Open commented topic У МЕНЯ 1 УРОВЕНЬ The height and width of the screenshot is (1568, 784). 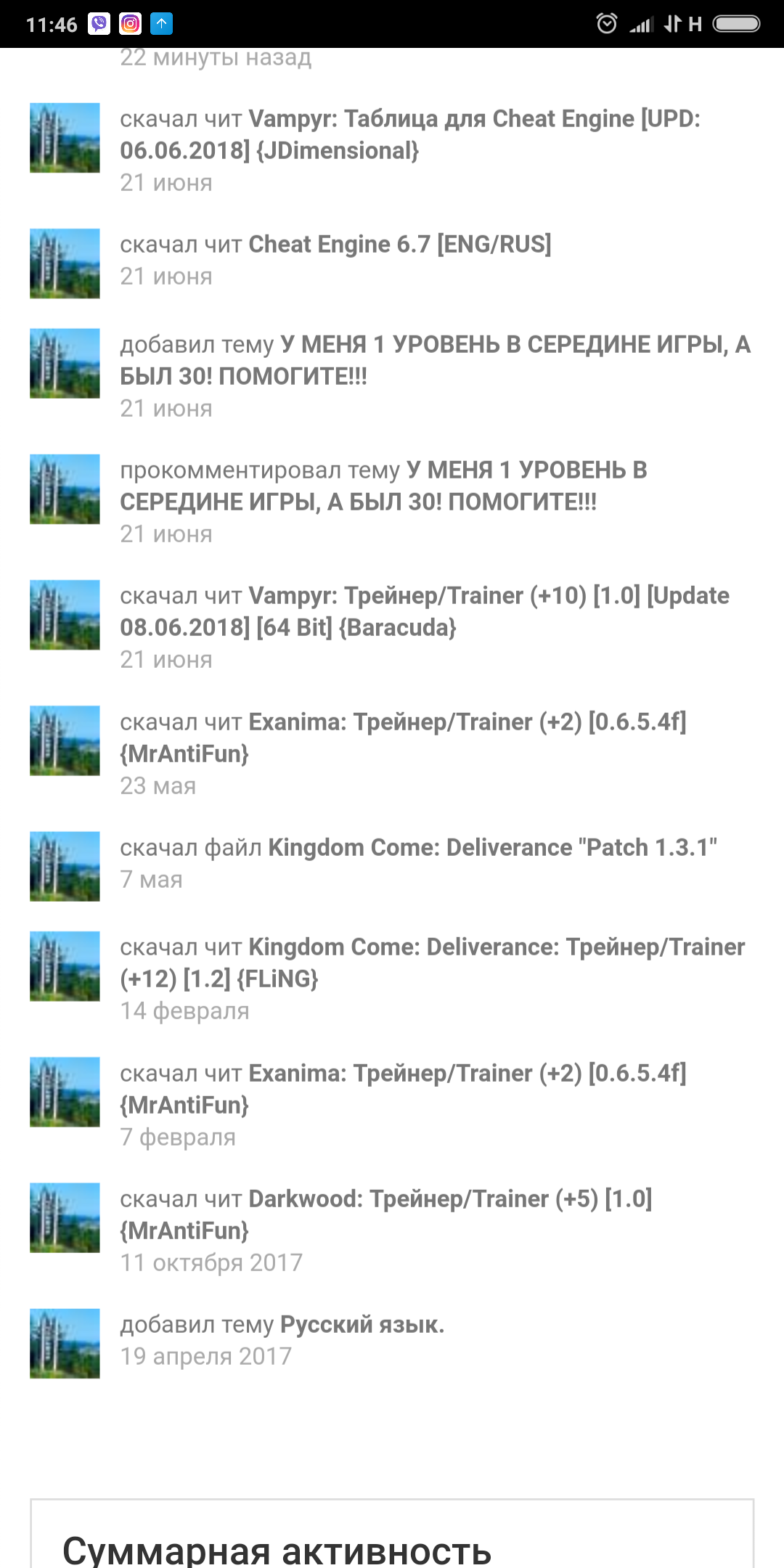point(526,470)
